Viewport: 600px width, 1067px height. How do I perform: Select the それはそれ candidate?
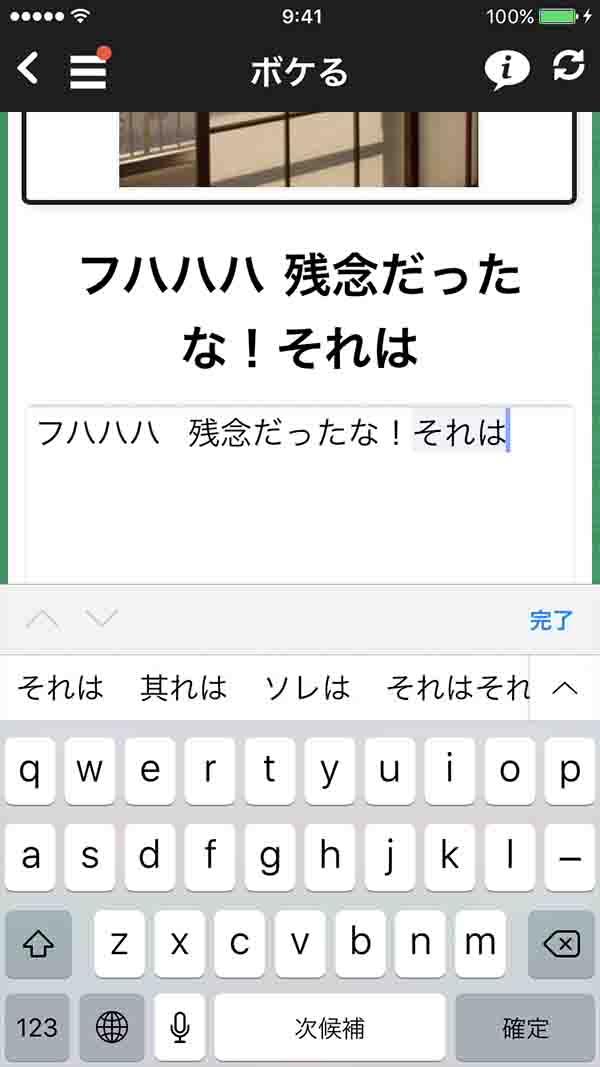click(457, 688)
